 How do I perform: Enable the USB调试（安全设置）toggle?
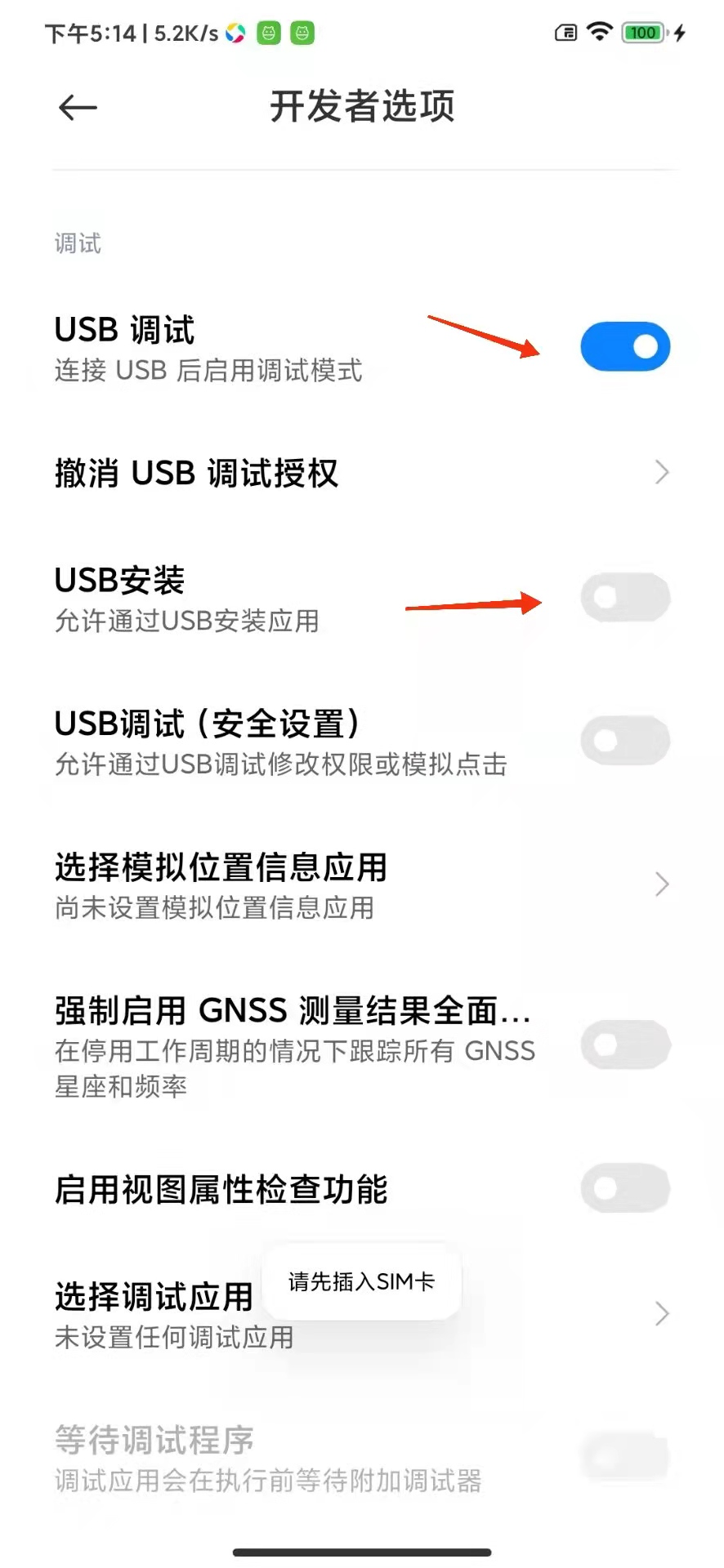[x=625, y=741]
